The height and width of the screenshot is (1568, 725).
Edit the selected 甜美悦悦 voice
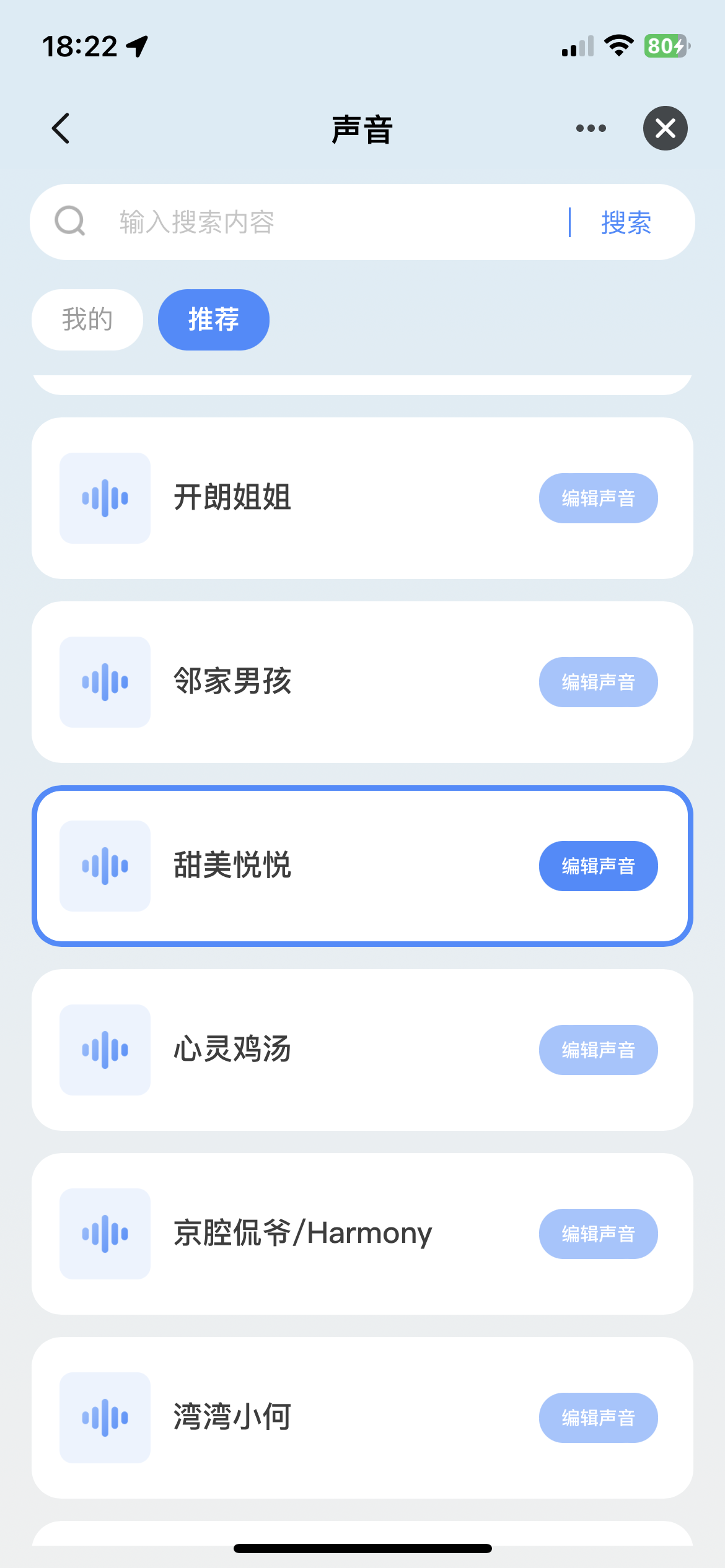(x=599, y=866)
